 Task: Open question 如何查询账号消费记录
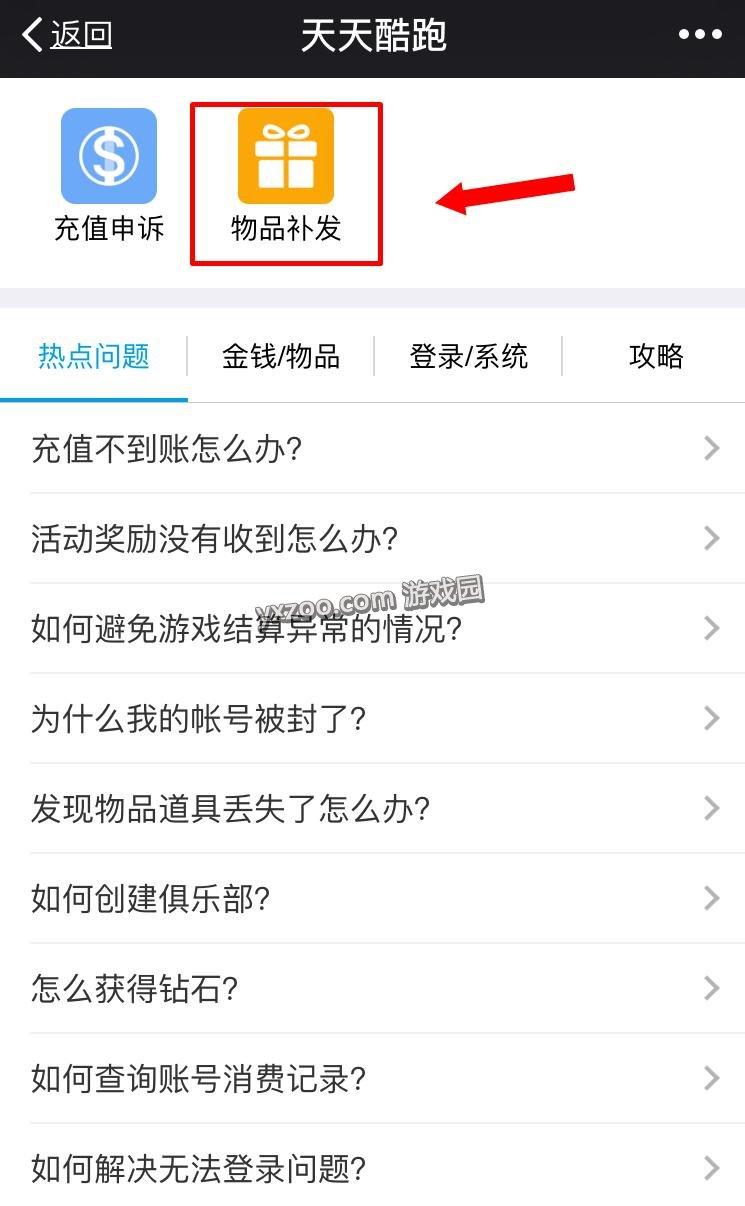(372, 1078)
